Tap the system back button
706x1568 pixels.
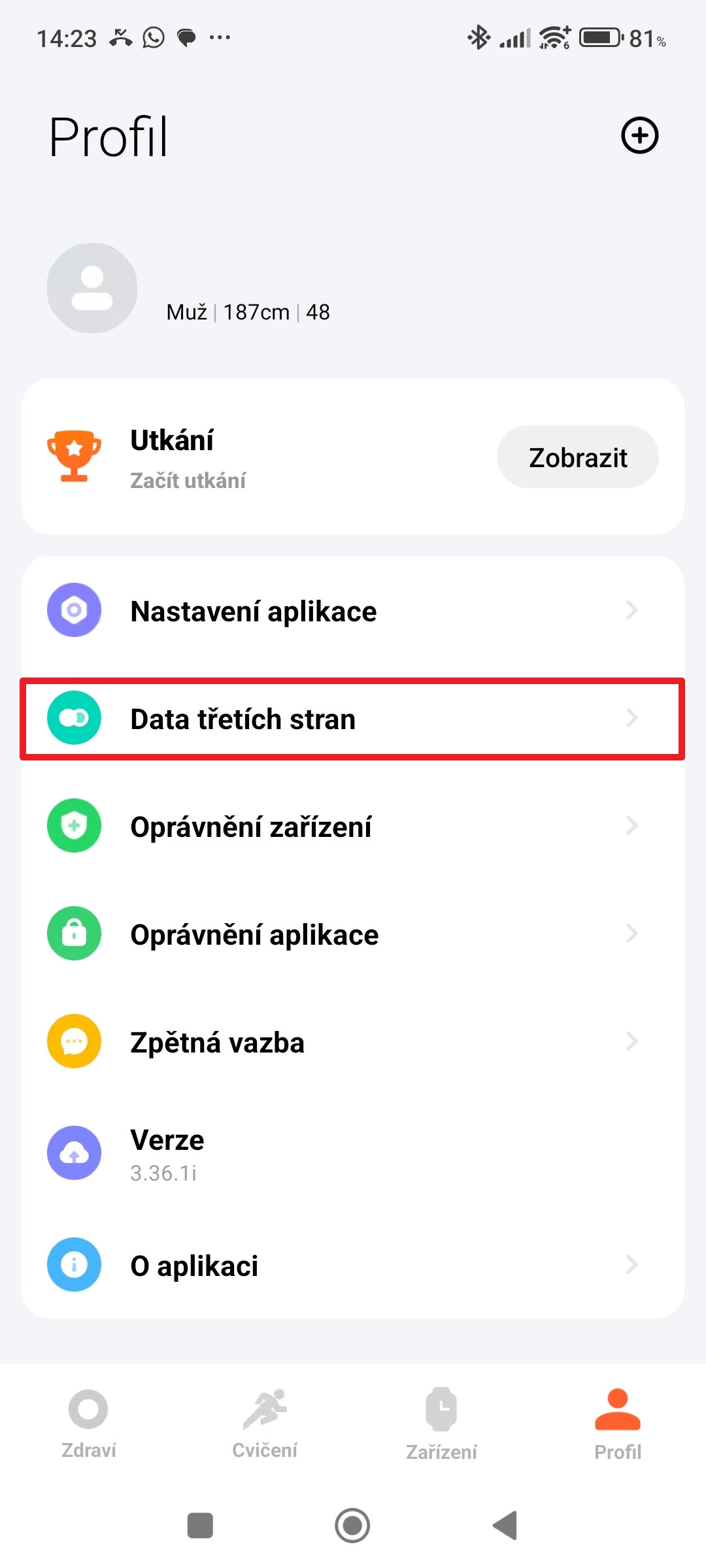click(505, 1526)
